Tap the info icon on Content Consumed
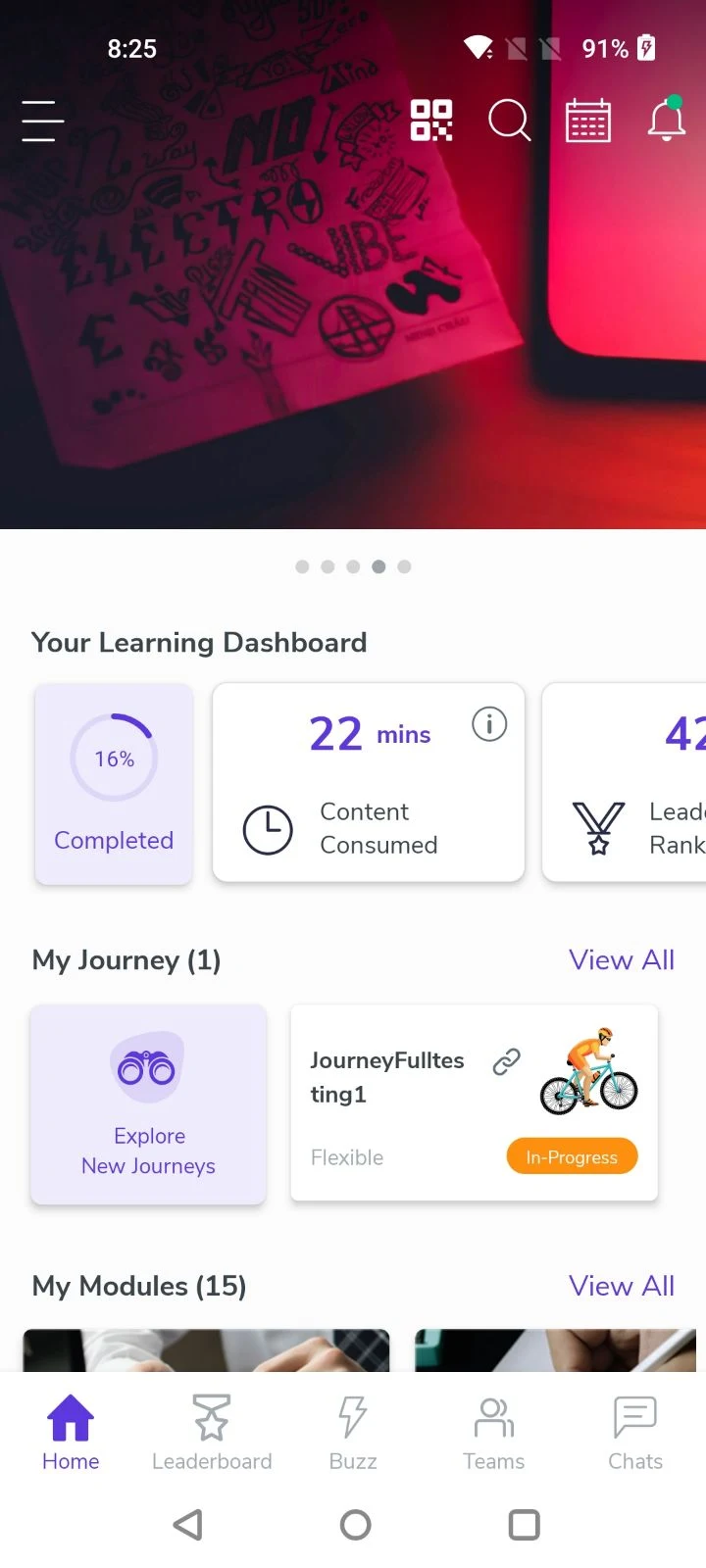The image size is (706, 1568). point(489,724)
